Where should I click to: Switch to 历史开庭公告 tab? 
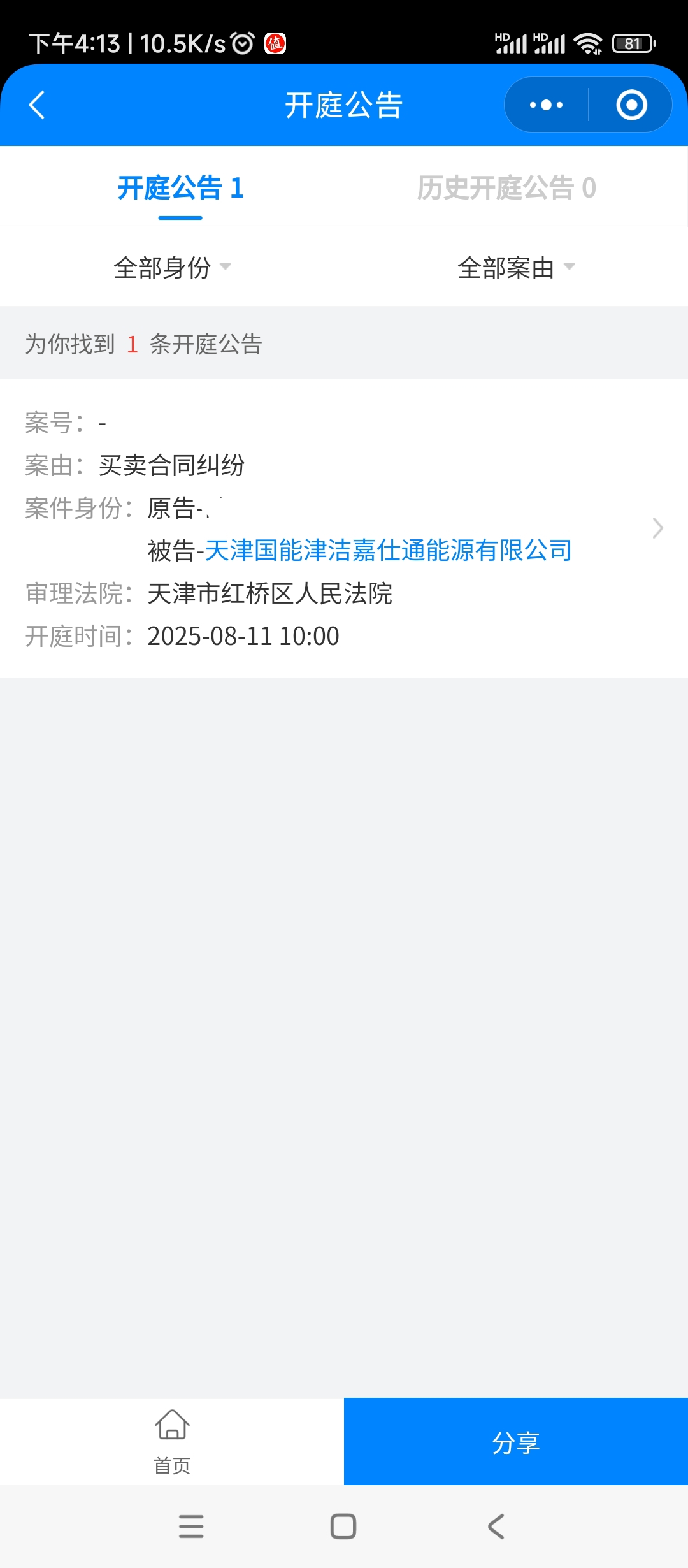pos(506,188)
